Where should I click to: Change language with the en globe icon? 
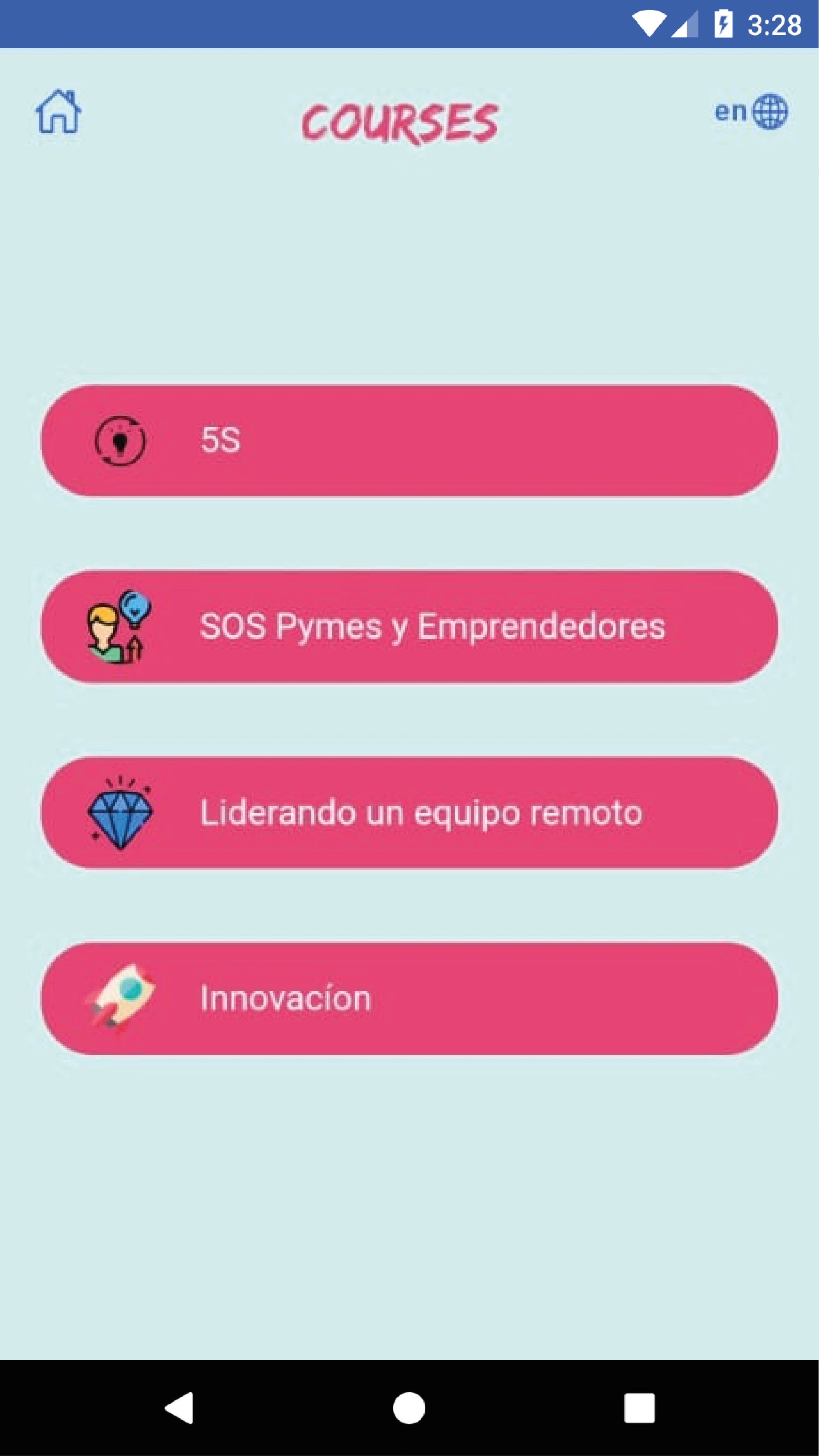(751, 111)
